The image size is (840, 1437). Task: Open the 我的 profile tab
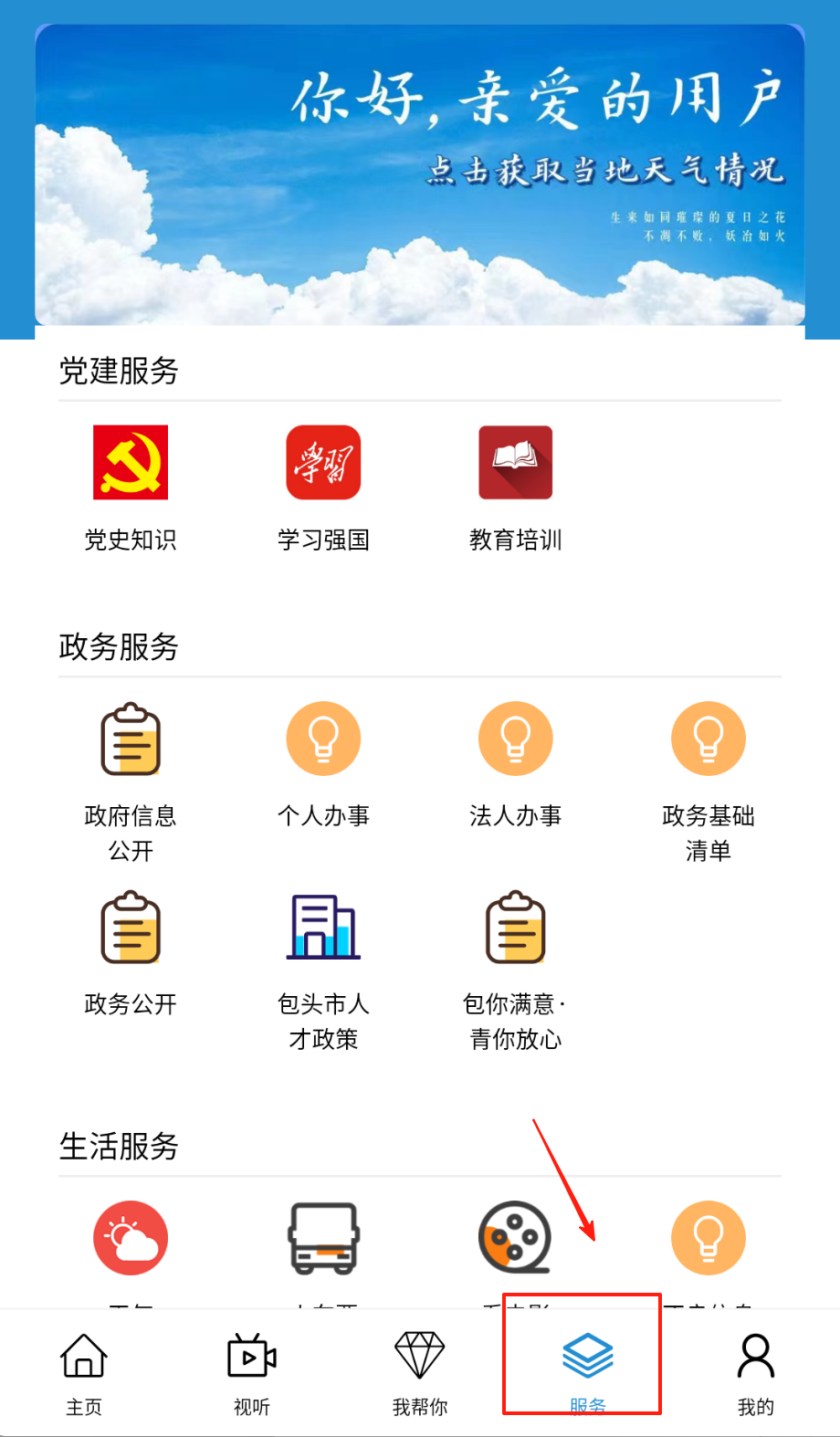pos(756,1372)
